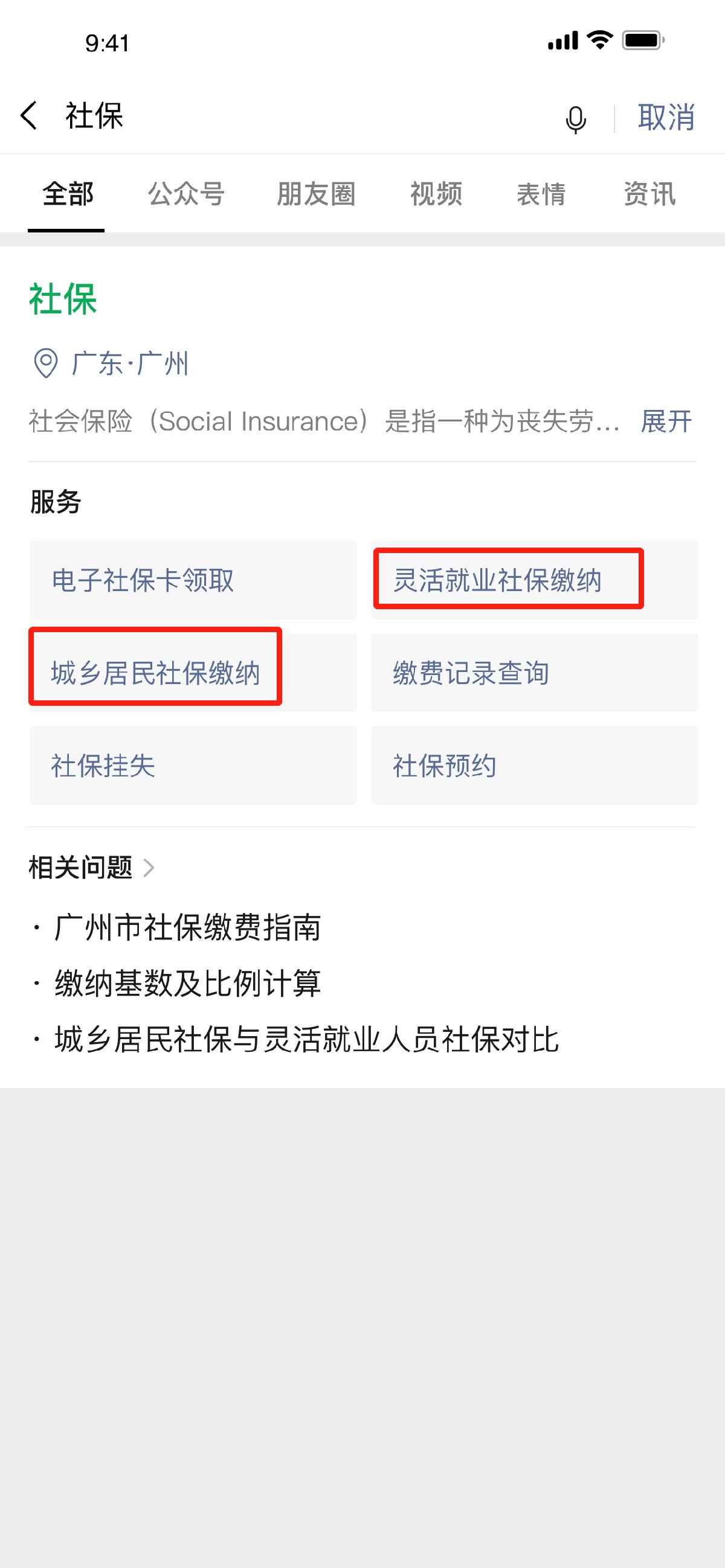
Task: Switch to the 资讯 tab
Action: coord(649,194)
